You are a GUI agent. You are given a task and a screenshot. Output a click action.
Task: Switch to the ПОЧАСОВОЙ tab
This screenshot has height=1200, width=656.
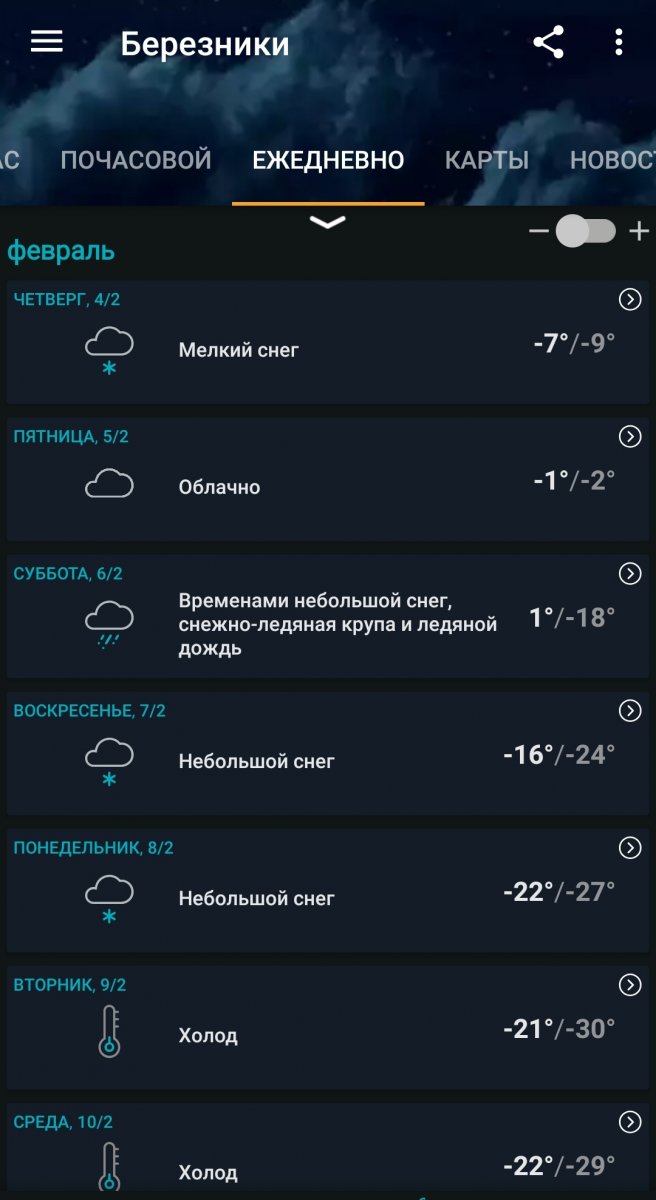pos(136,160)
